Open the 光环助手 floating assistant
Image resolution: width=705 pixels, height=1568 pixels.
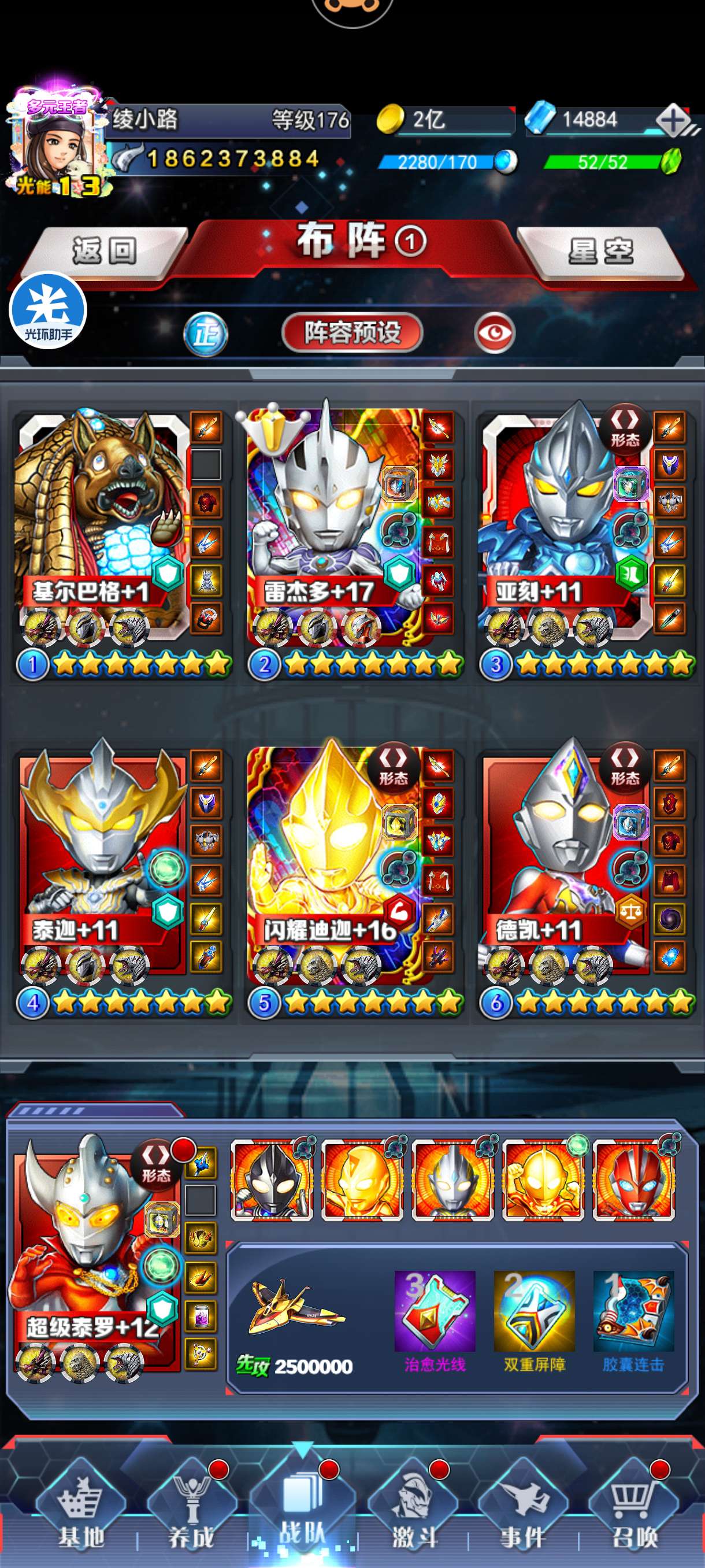(x=48, y=310)
